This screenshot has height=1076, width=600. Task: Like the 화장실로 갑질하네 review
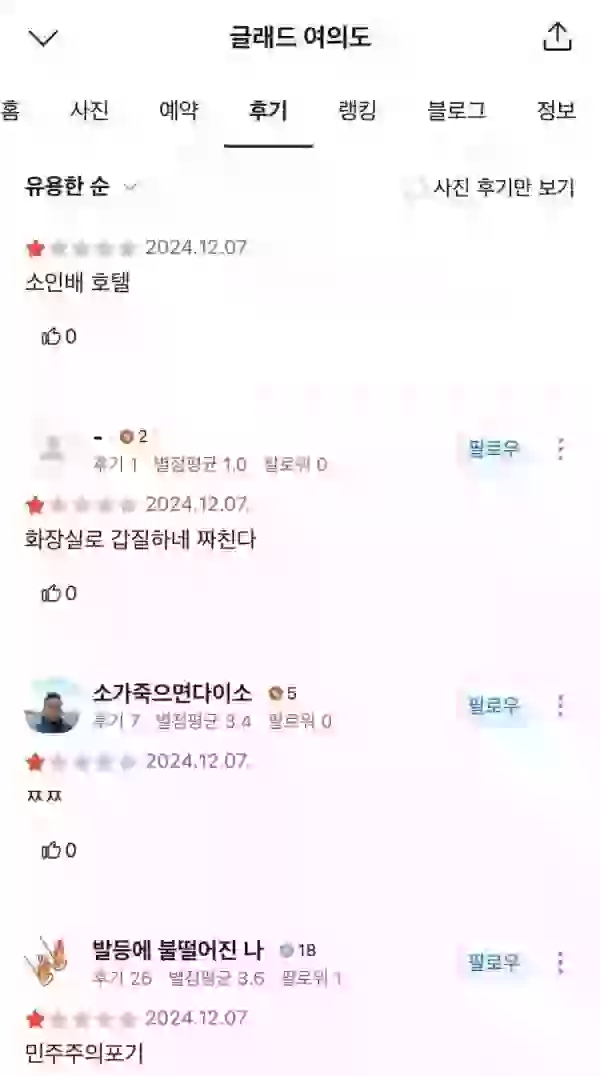(x=57, y=594)
